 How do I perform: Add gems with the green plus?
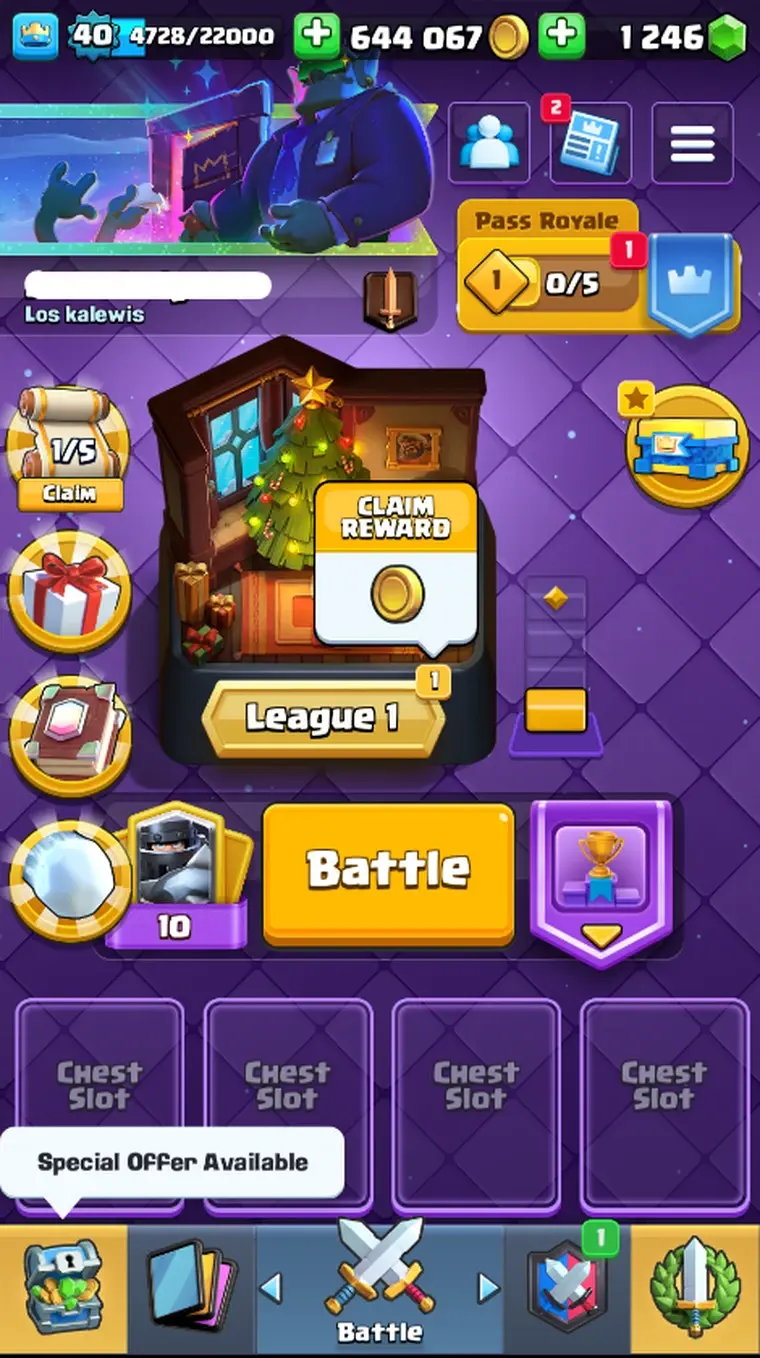click(562, 37)
